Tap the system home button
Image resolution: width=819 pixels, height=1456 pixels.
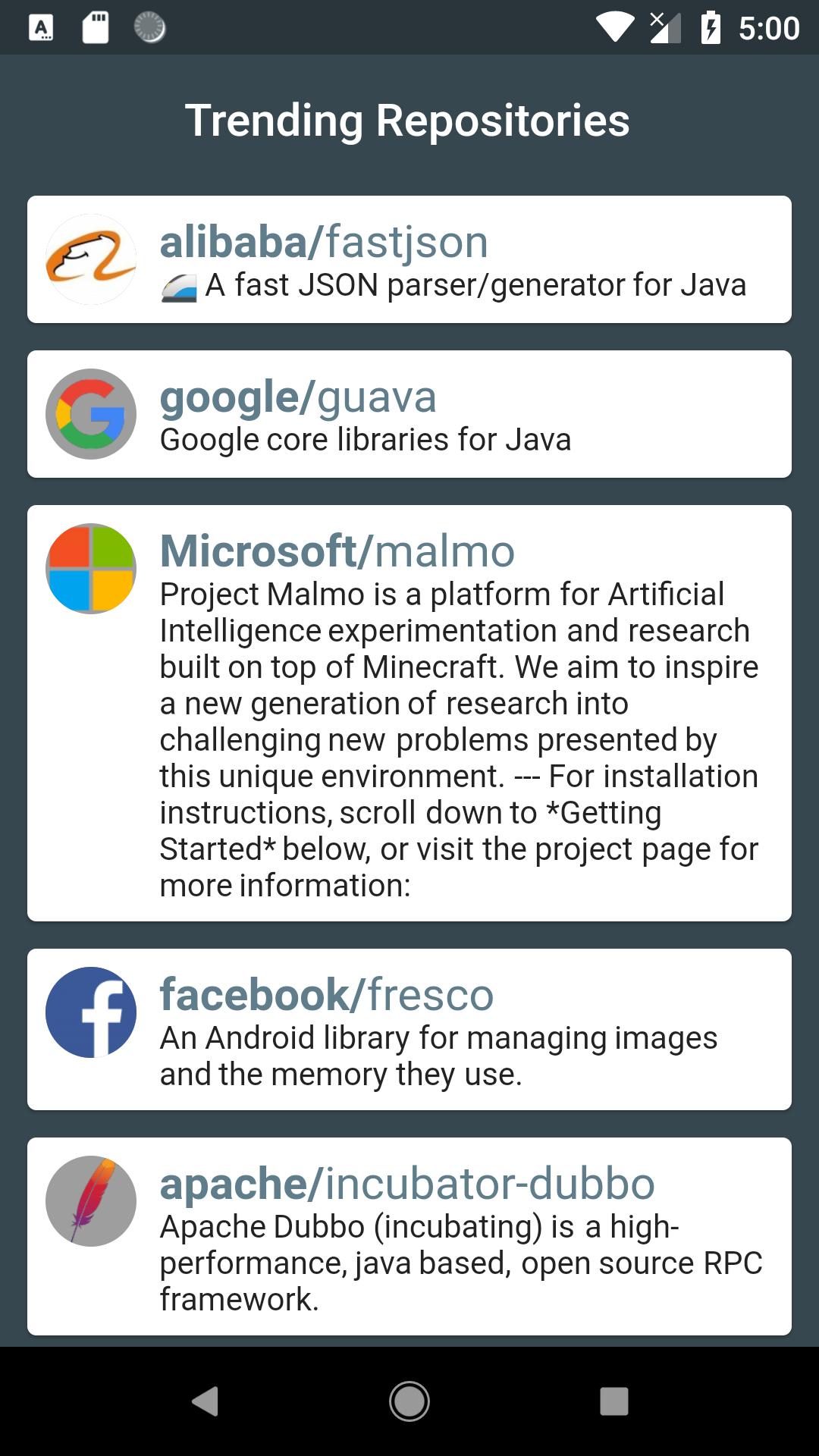pos(409,1401)
